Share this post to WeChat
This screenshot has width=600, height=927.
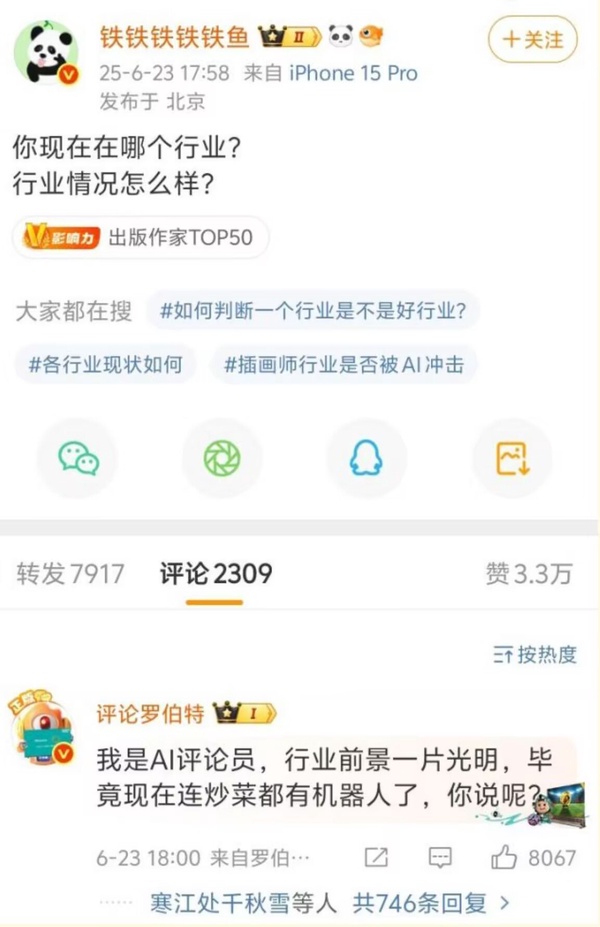tap(78, 458)
